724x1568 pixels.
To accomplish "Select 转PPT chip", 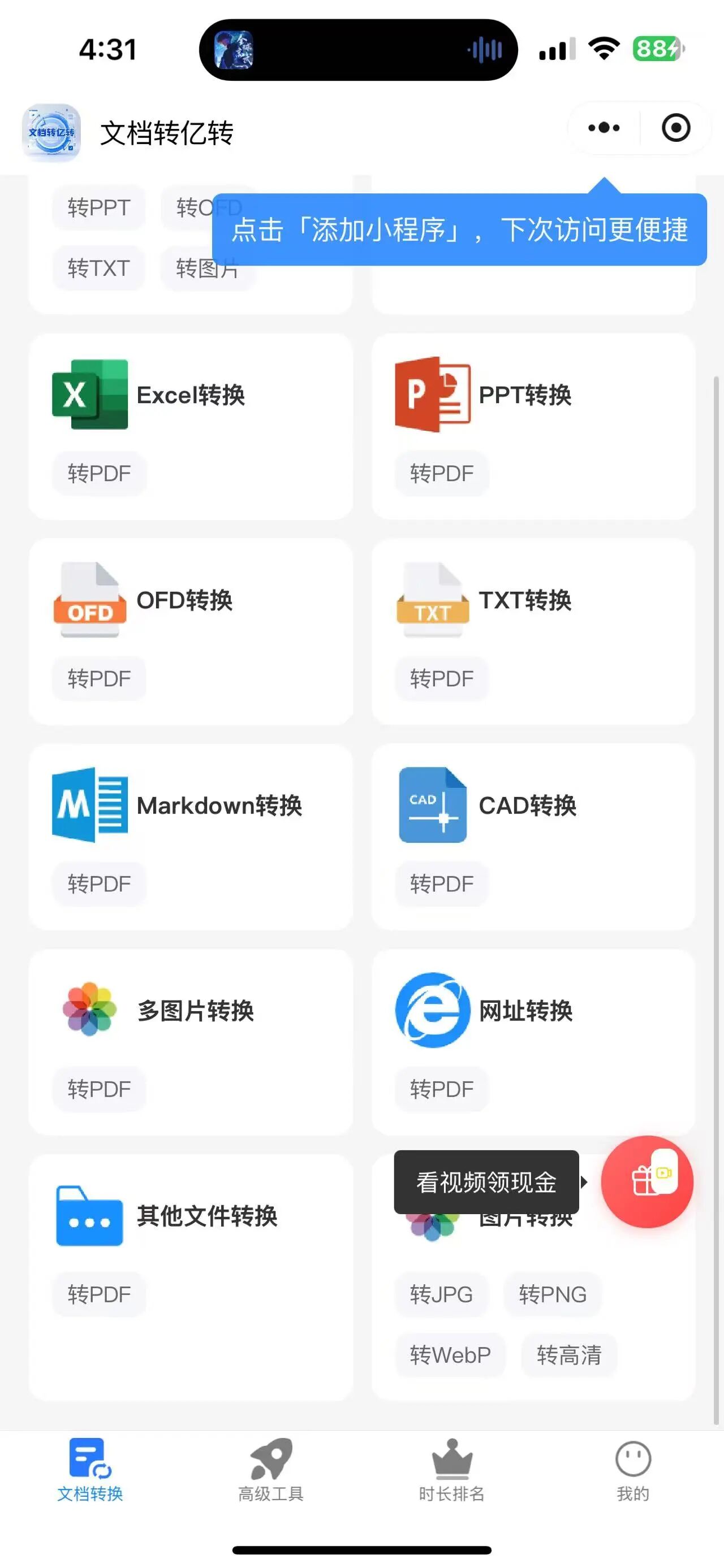I will (x=98, y=207).
